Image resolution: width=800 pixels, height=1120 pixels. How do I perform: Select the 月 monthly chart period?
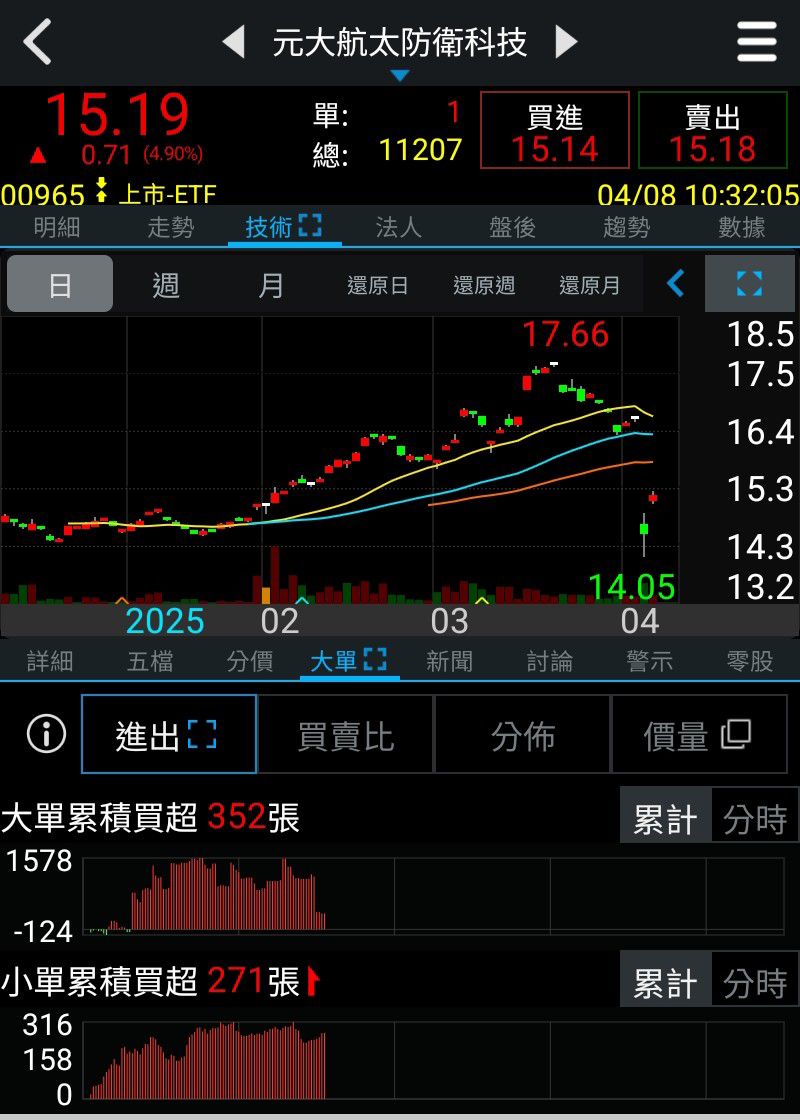click(271, 285)
